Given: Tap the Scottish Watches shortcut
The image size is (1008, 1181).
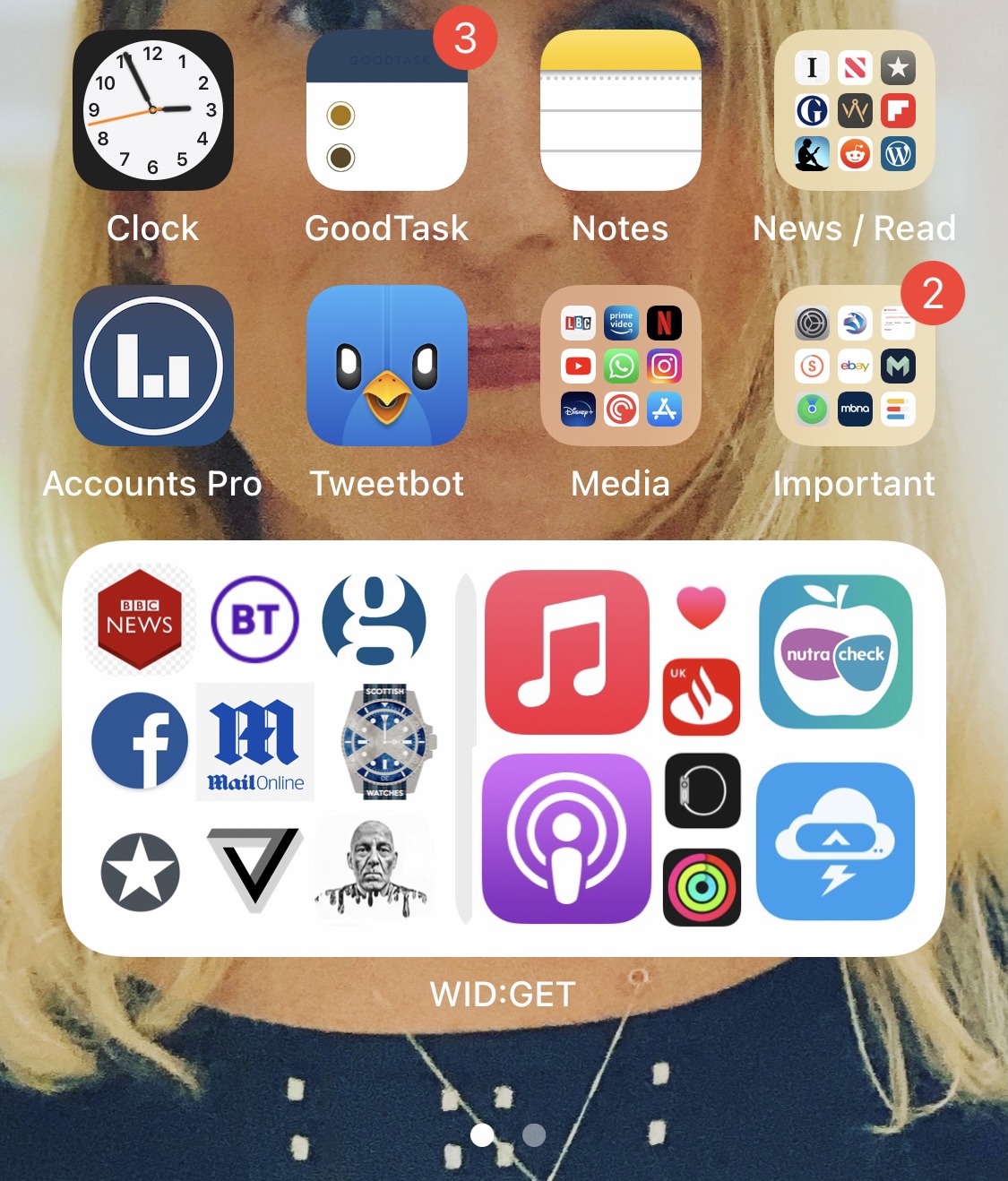Looking at the screenshot, I should [386, 741].
